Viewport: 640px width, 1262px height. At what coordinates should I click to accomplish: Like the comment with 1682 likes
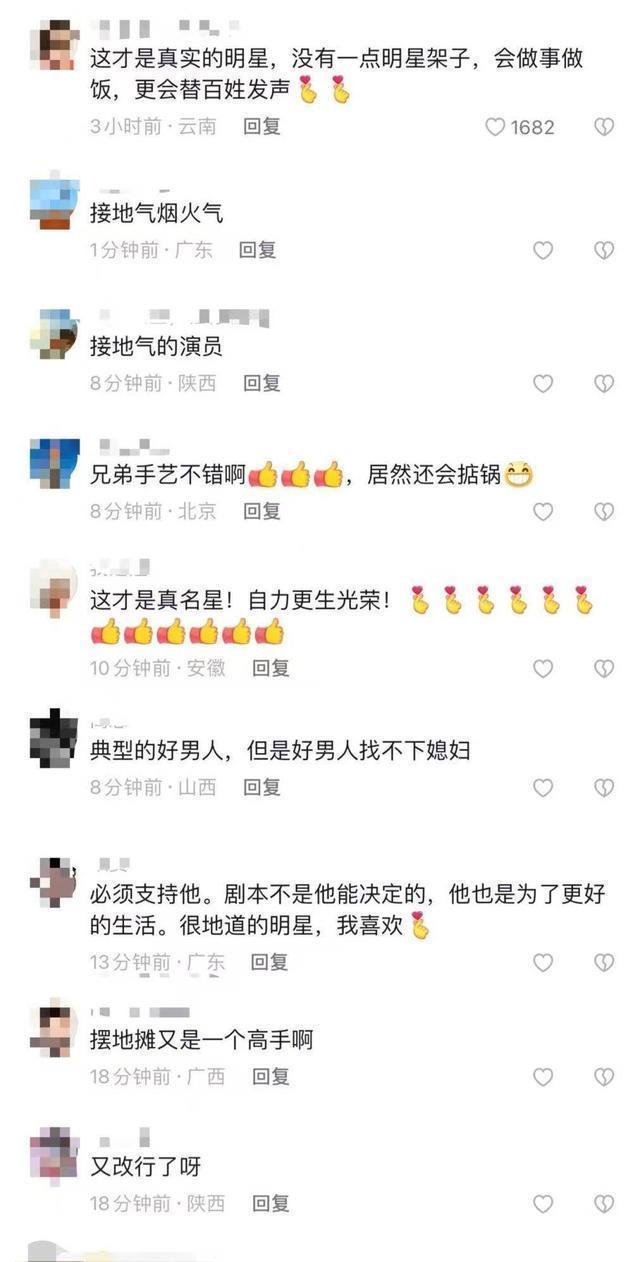[496, 127]
